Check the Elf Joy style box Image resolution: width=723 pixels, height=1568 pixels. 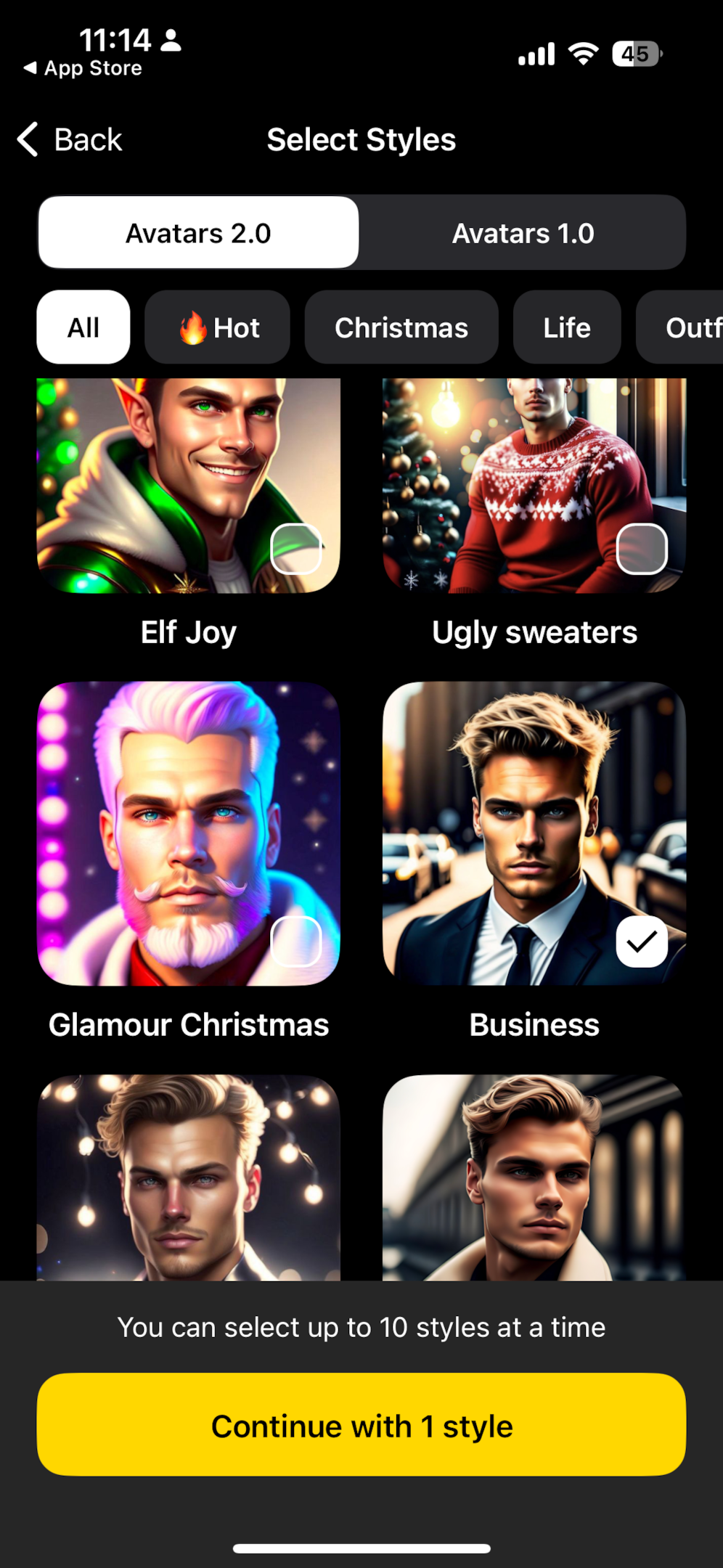click(296, 549)
